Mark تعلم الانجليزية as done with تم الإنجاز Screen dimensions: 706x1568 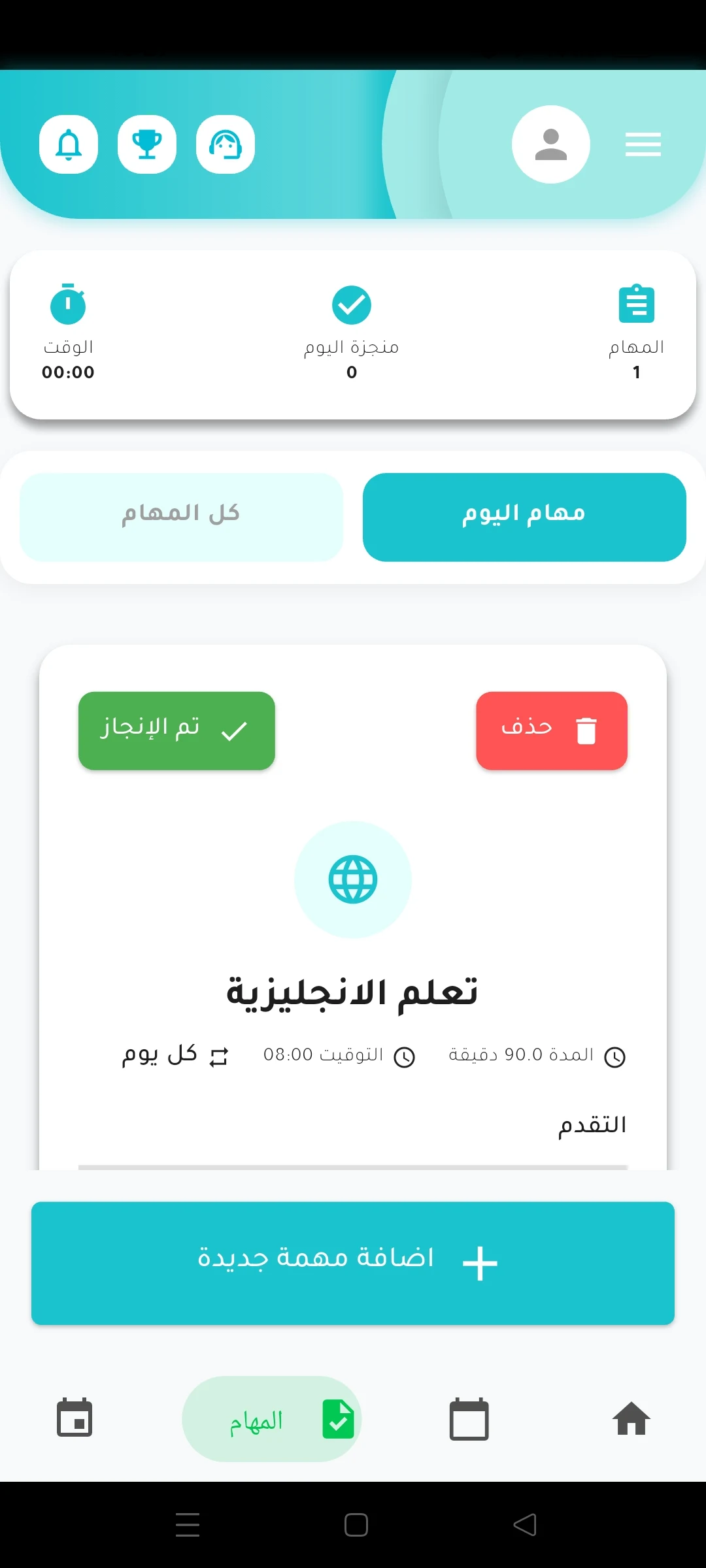pyautogui.click(x=176, y=730)
